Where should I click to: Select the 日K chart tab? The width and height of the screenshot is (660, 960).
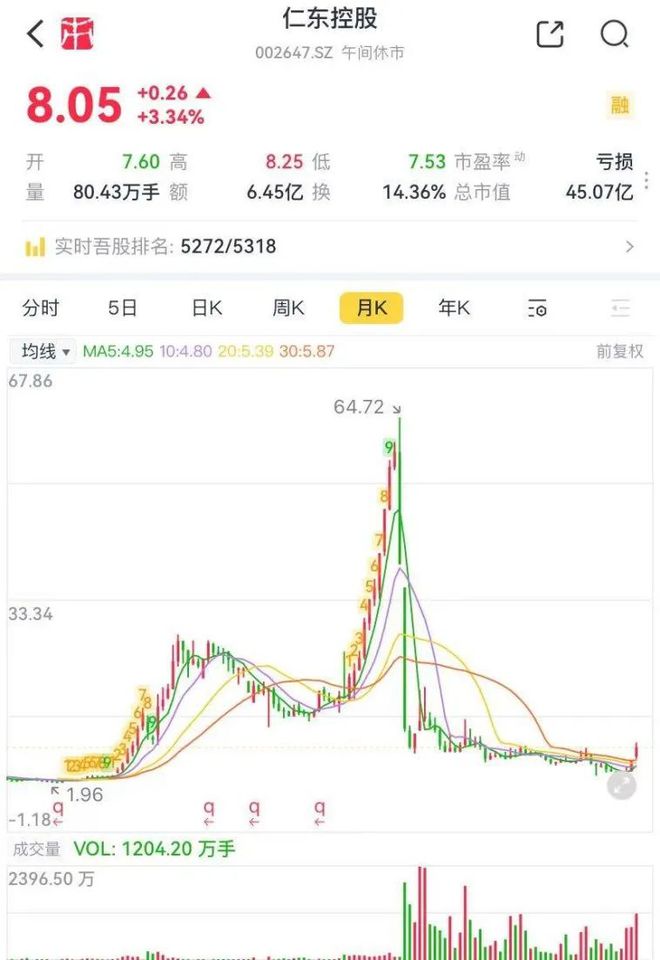[206, 308]
